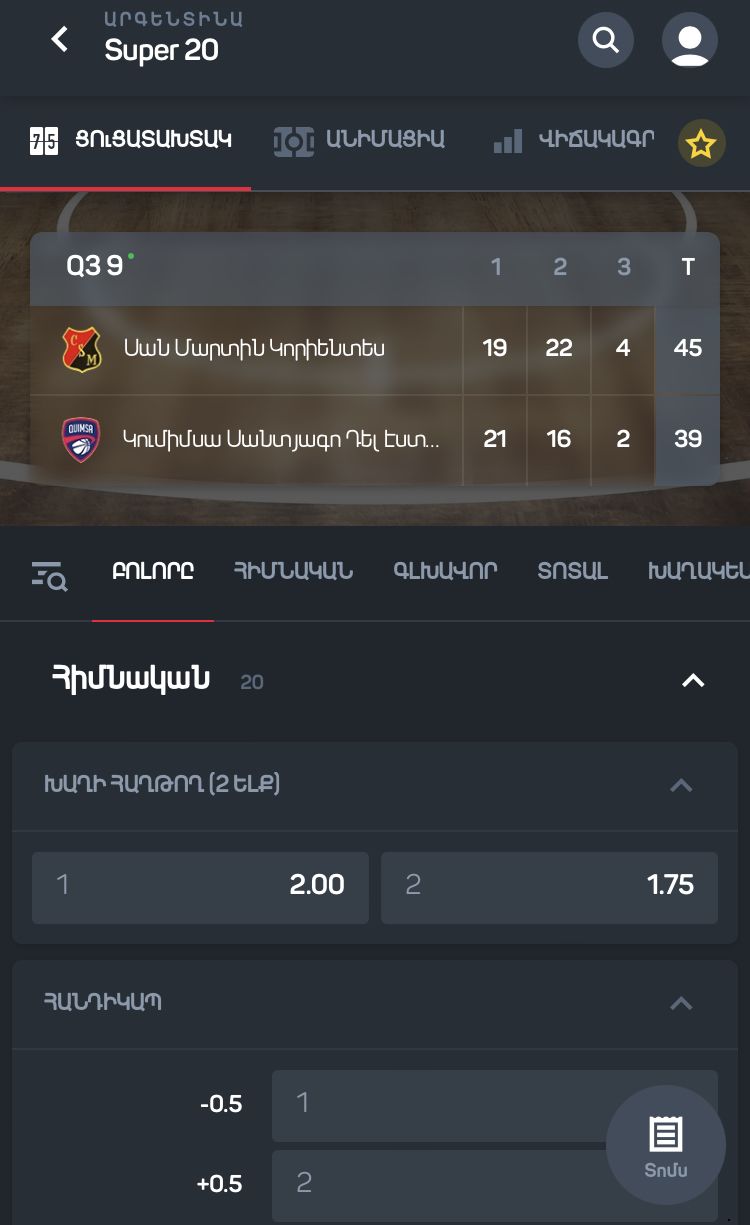Select the ՏՈՏԱԼ market tab

tap(572, 572)
